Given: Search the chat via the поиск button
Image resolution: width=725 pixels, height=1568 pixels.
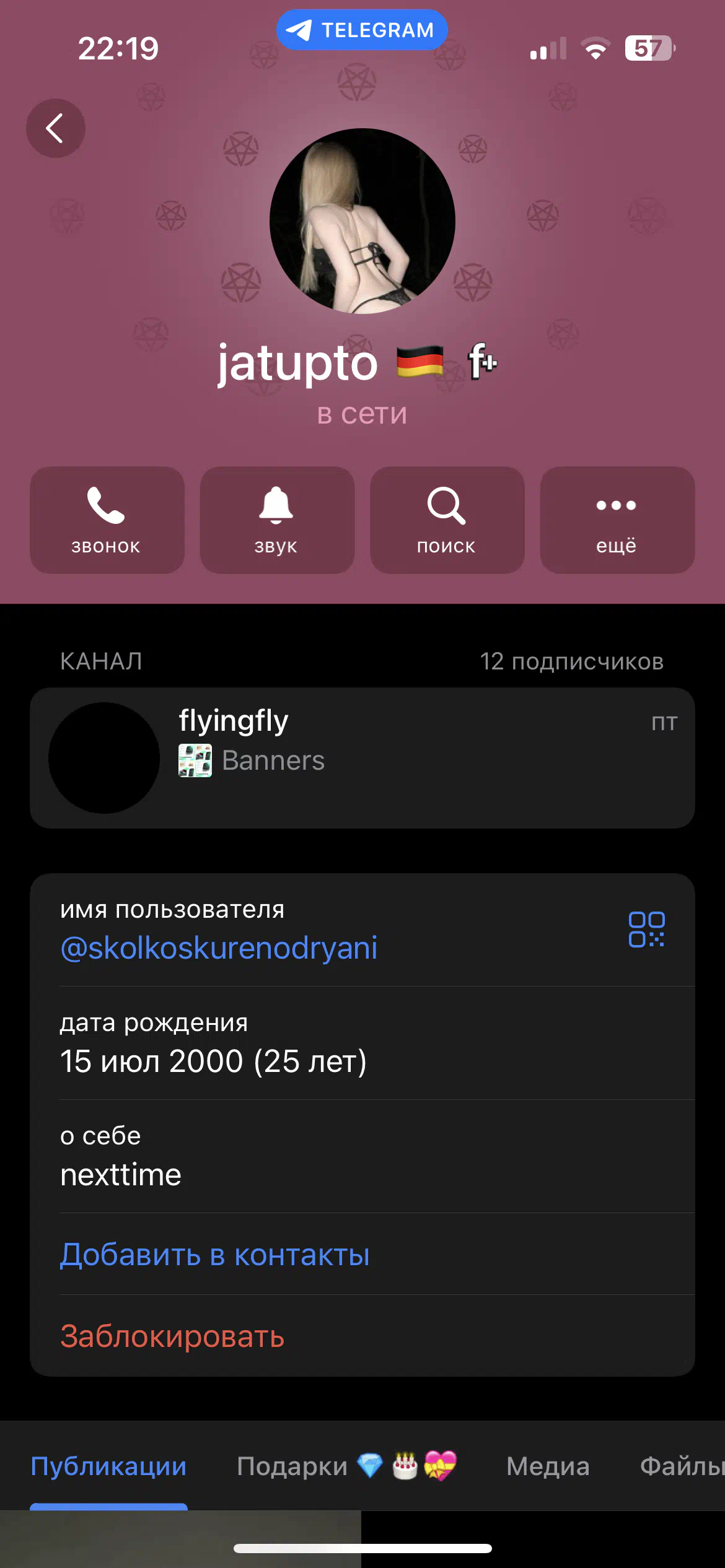Looking at the screenshot, I should 447,520.
